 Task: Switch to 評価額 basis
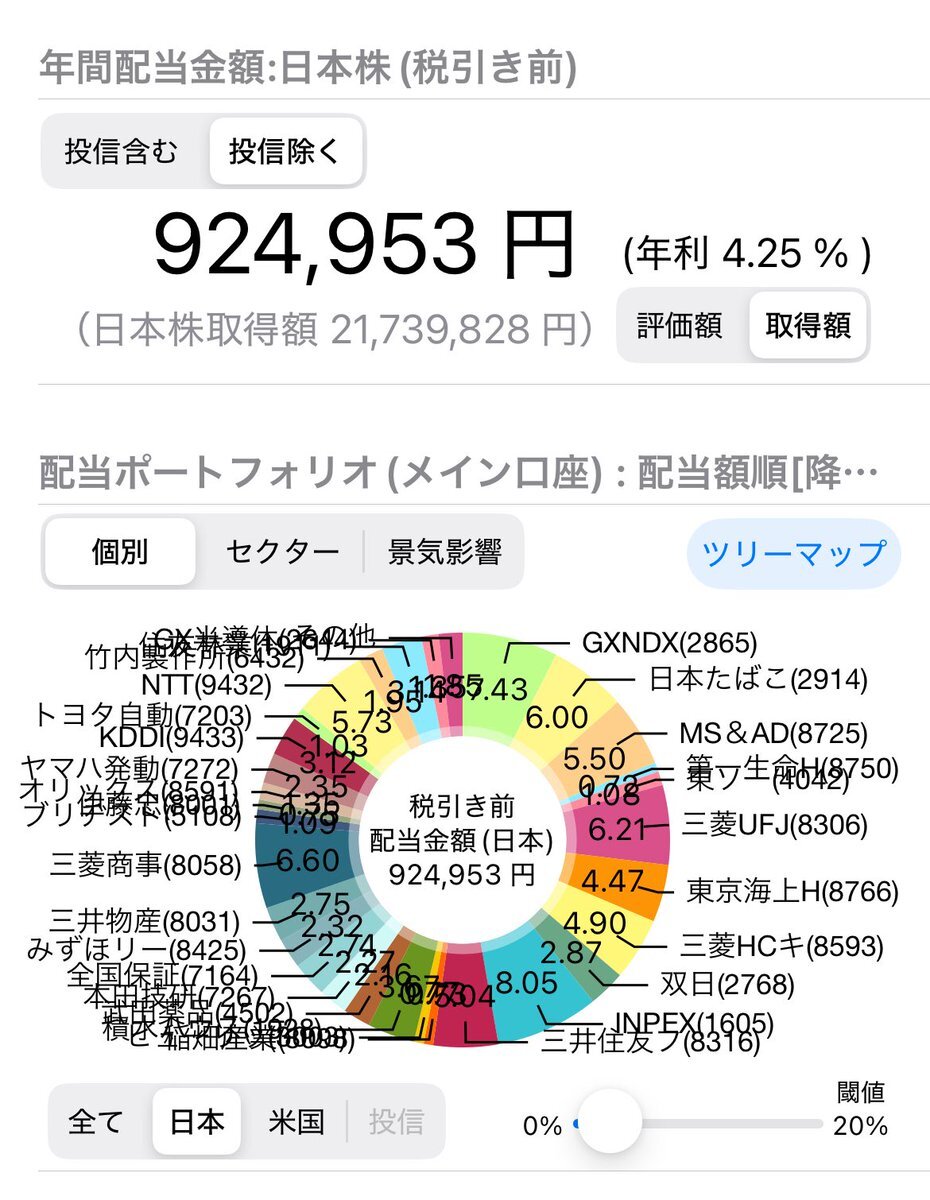click(x=680, y=326)
